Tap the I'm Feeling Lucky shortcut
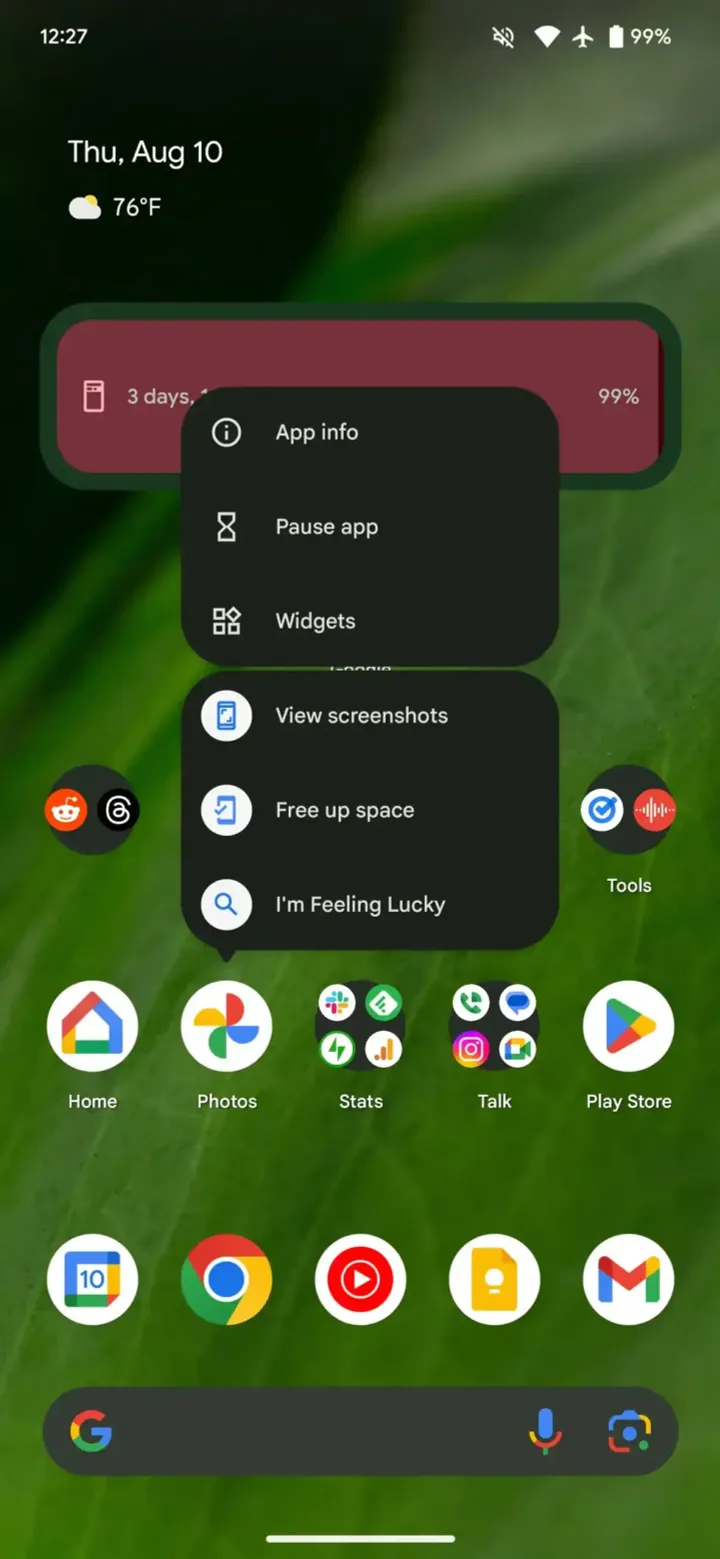720x1559 pixels. tap(360, 904)
